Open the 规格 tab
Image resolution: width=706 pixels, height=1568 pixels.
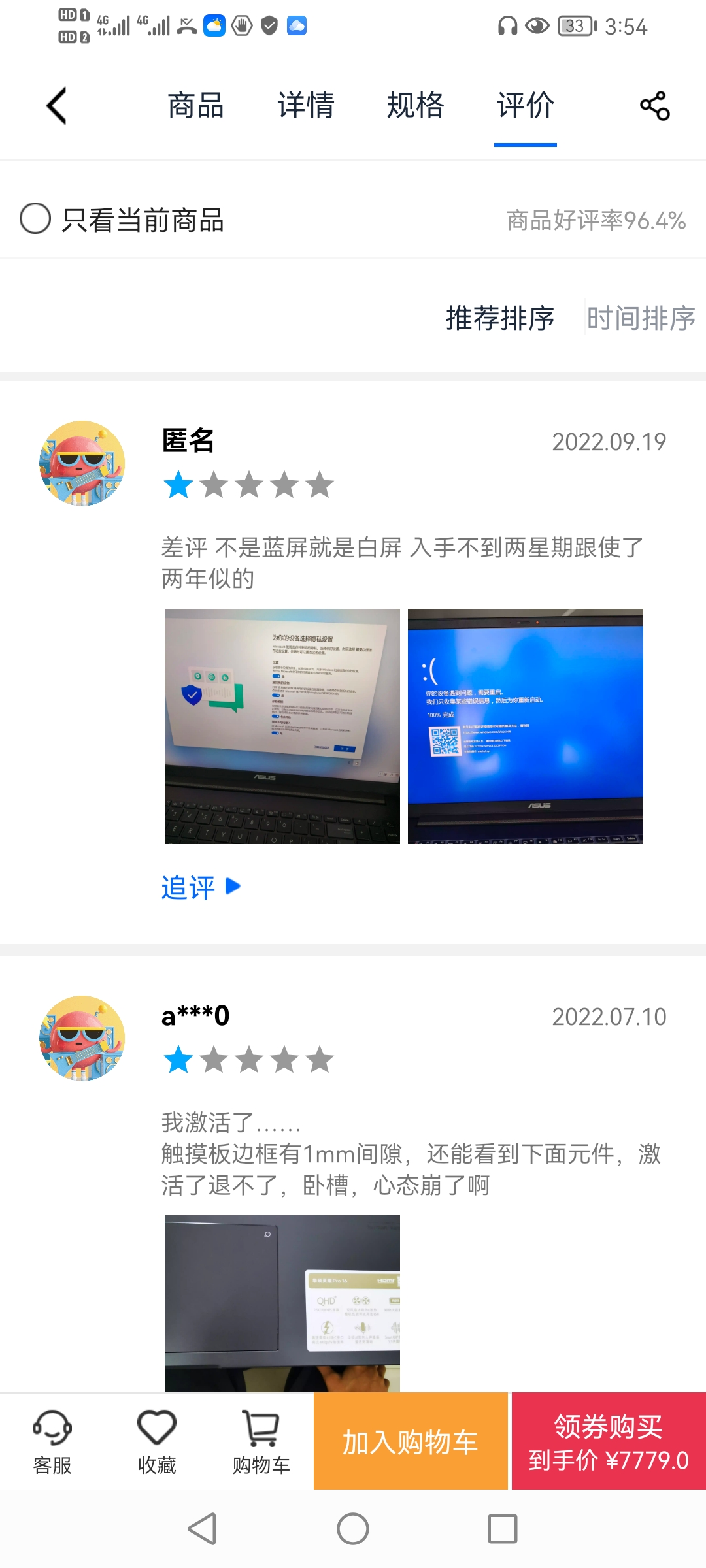(416, 106)
